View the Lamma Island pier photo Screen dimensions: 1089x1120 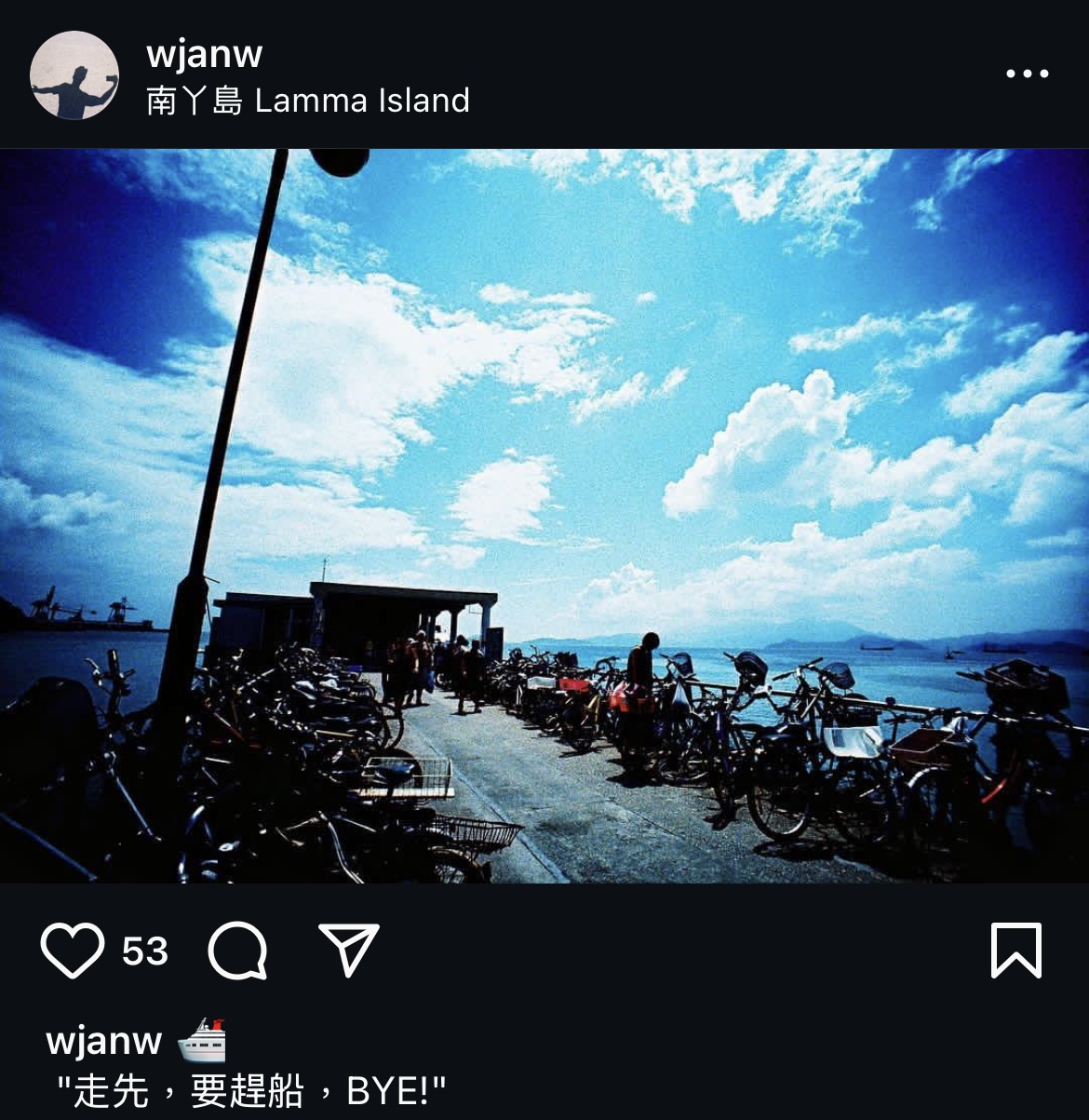pyautogui.click(x=544, y=515)
